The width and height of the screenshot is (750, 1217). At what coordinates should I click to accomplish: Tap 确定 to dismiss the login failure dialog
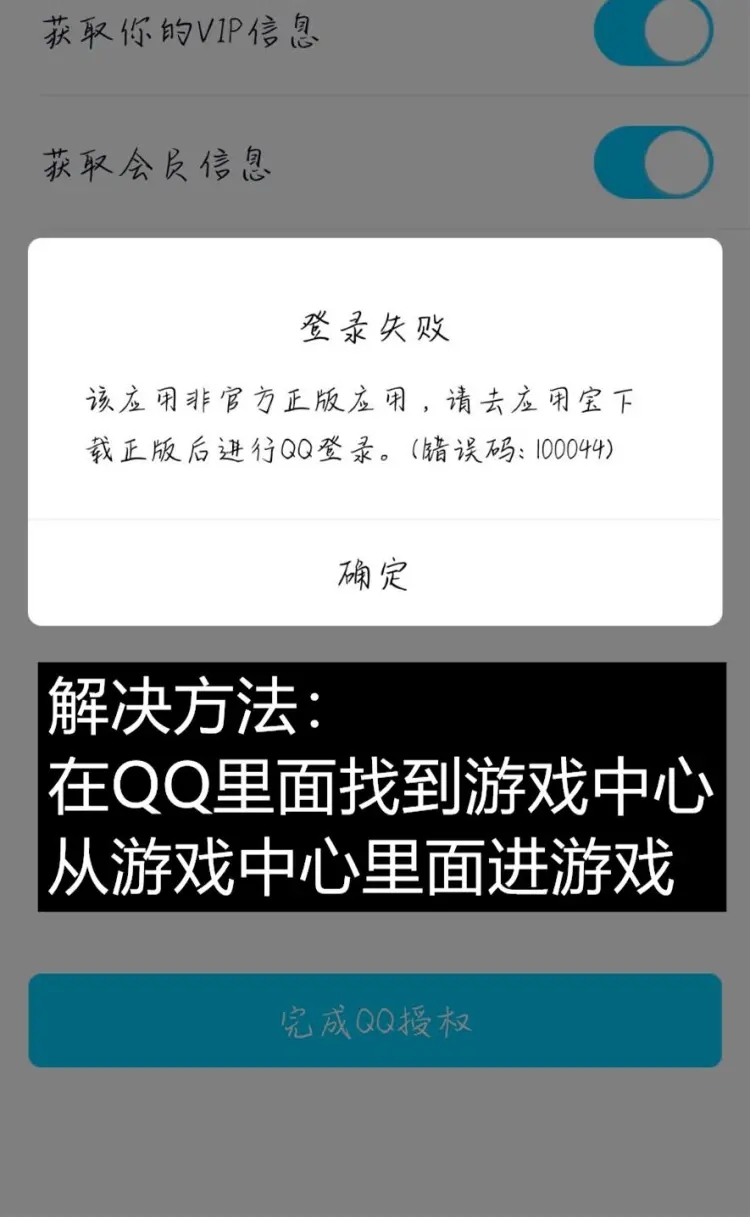374,574
